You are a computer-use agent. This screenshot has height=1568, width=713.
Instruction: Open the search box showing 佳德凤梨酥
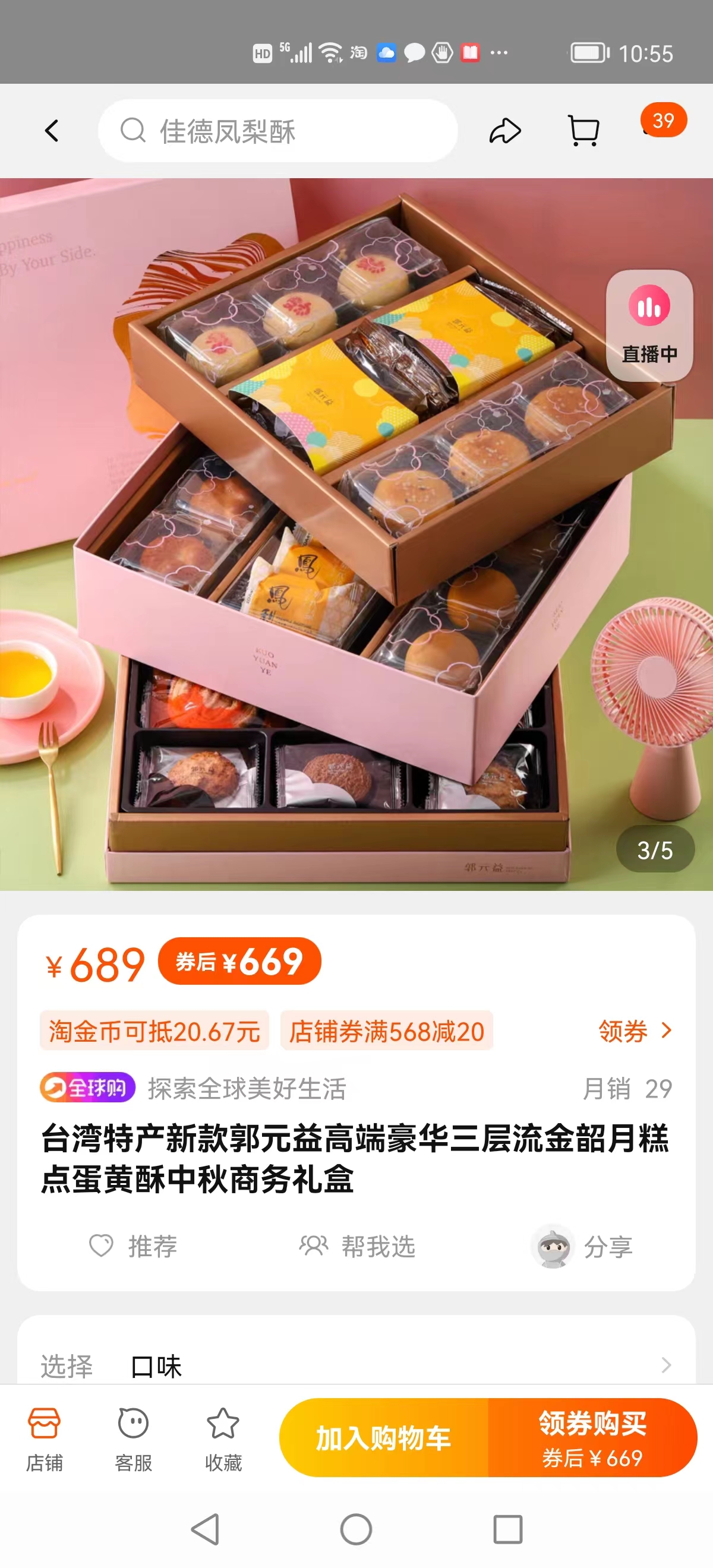click(x=277, y=131)
